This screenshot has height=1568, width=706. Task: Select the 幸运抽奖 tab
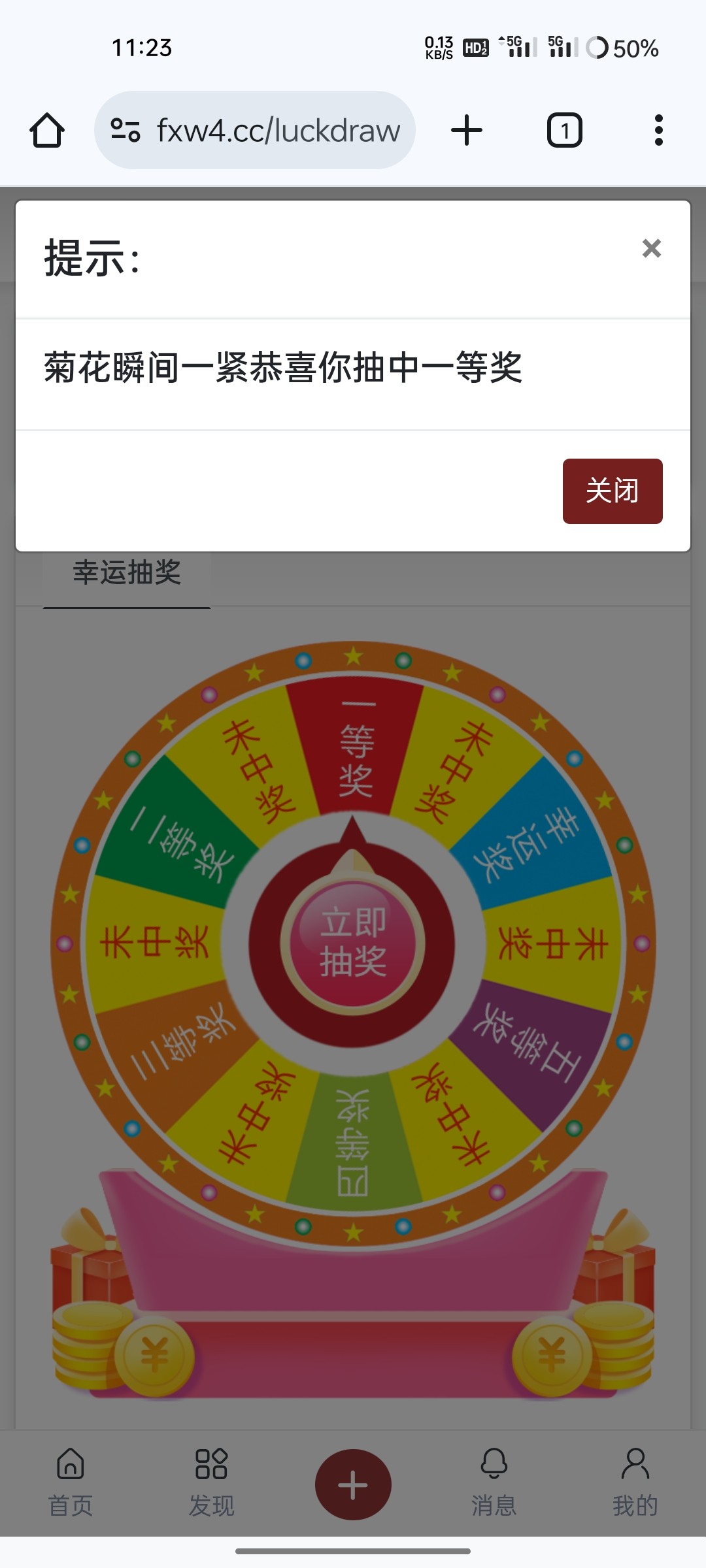(x=126, y=574)
